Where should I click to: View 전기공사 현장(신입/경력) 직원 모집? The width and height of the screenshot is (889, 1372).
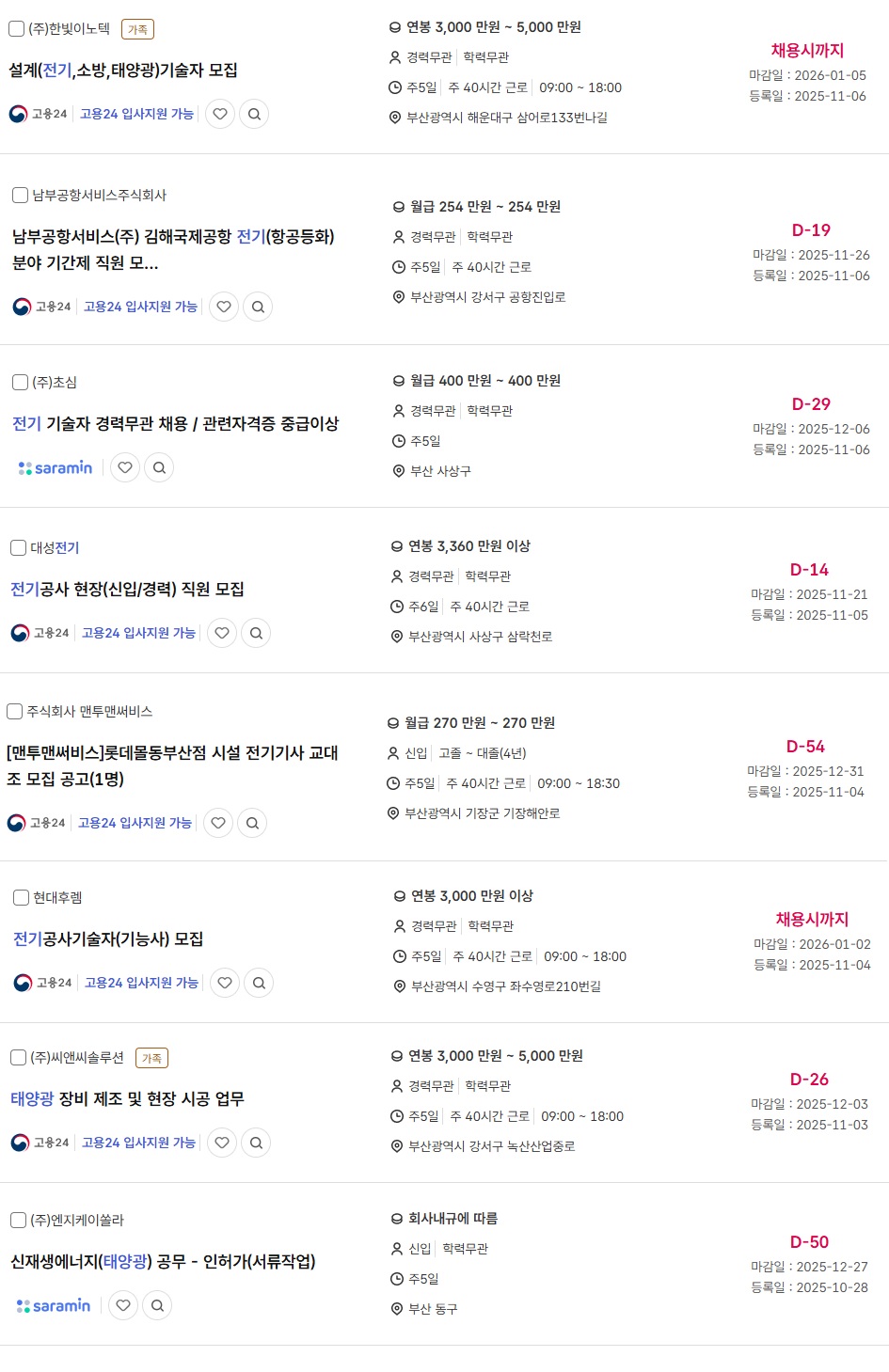click(x=127, y=590)
